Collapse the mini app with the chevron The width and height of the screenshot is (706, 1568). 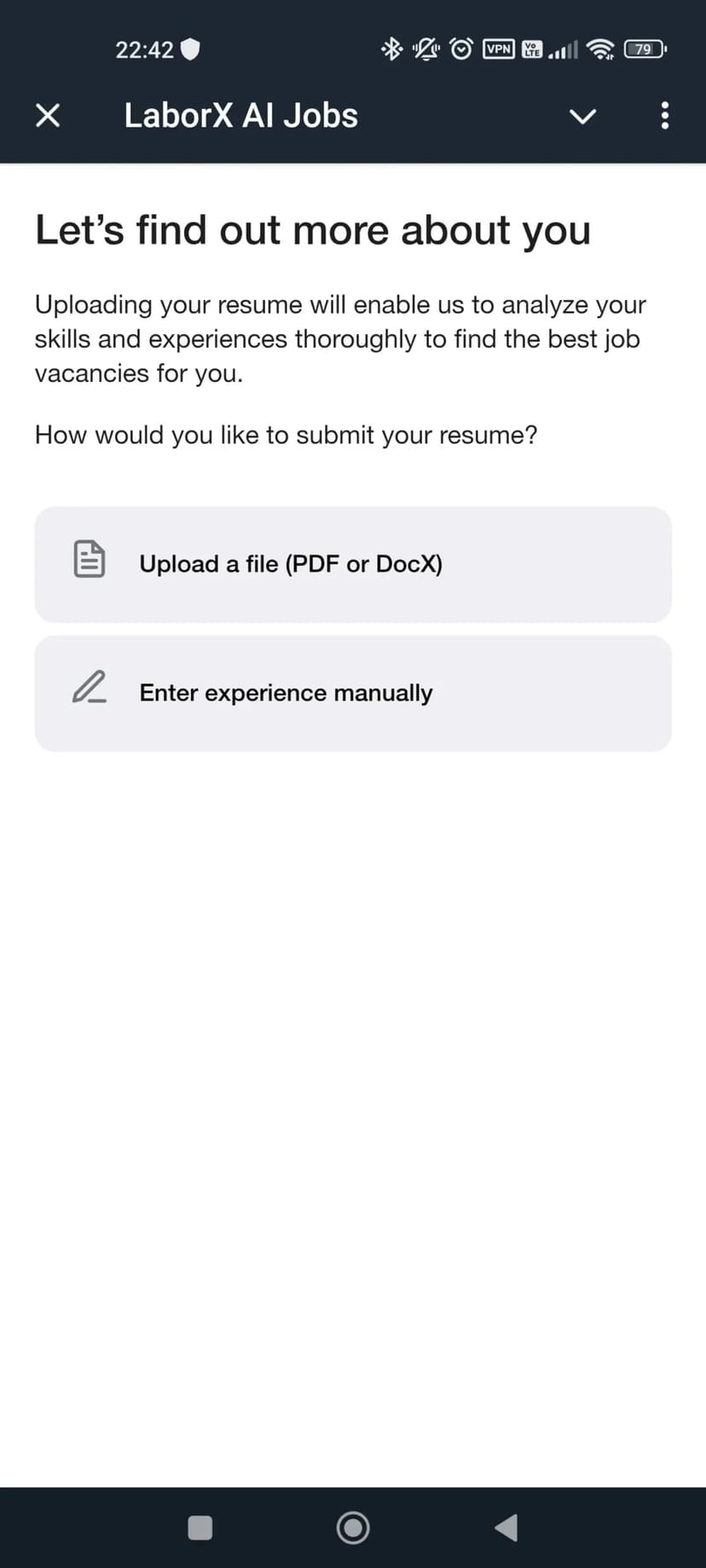(582, 116)
